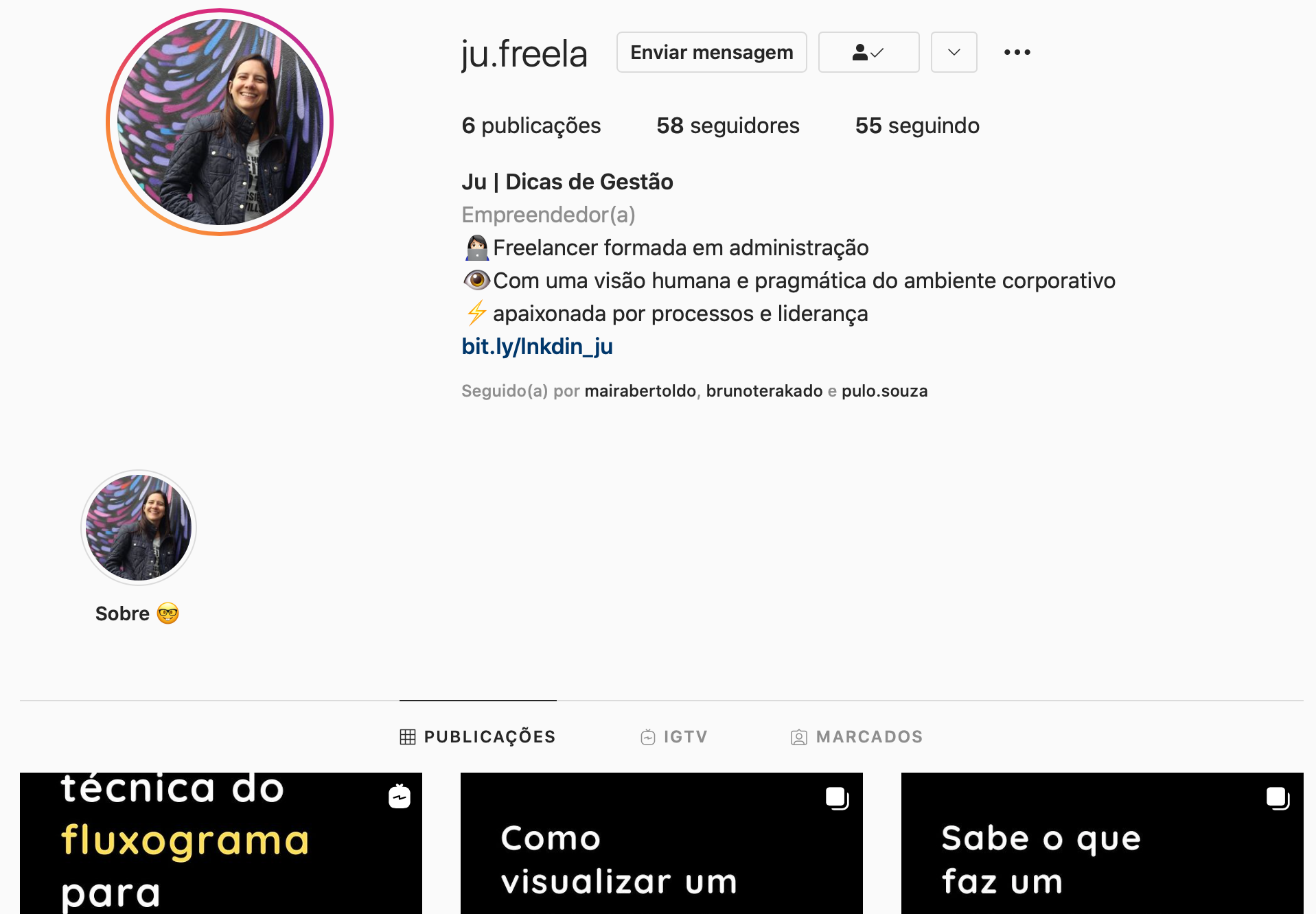Screen dimensions: 1316x914
Task: Open the fluxograma video post
Action: point(220,844)
